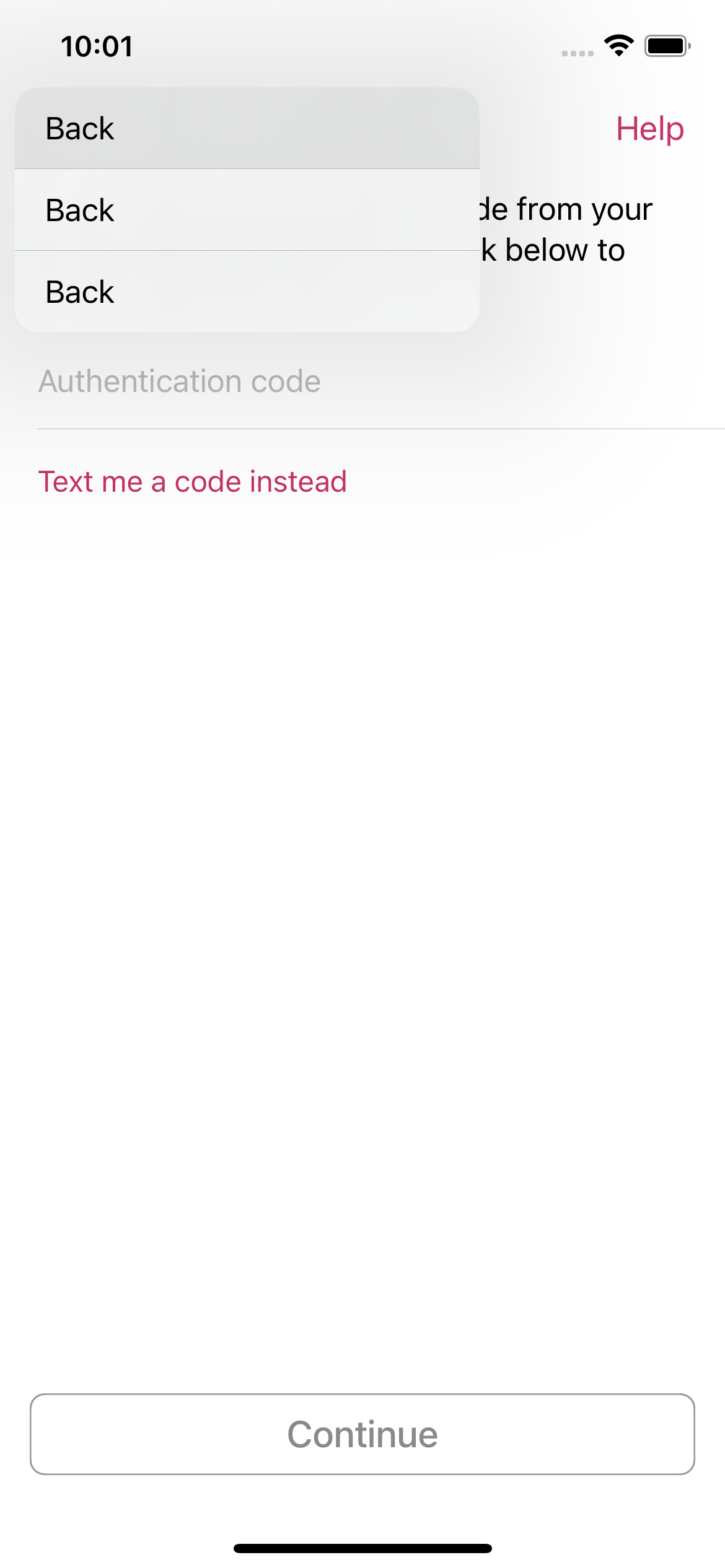Tap the Continue button
Image resolution: width=725 pixels, height=1568 pixels.
point(362,1434)
